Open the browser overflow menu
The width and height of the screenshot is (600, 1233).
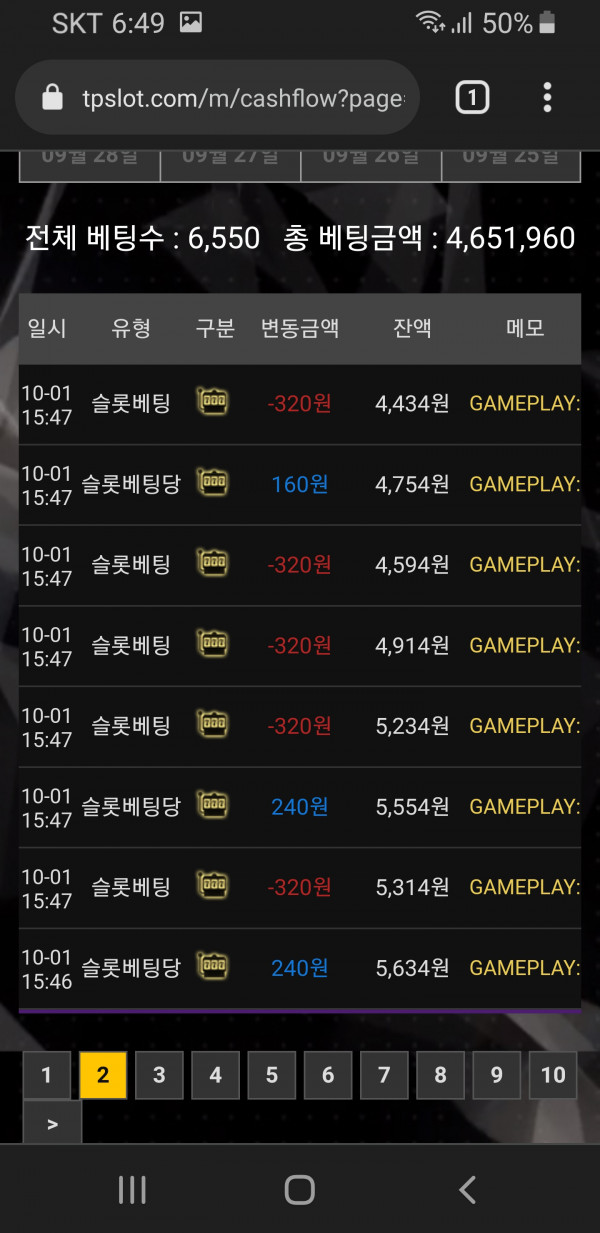[547, 97]
